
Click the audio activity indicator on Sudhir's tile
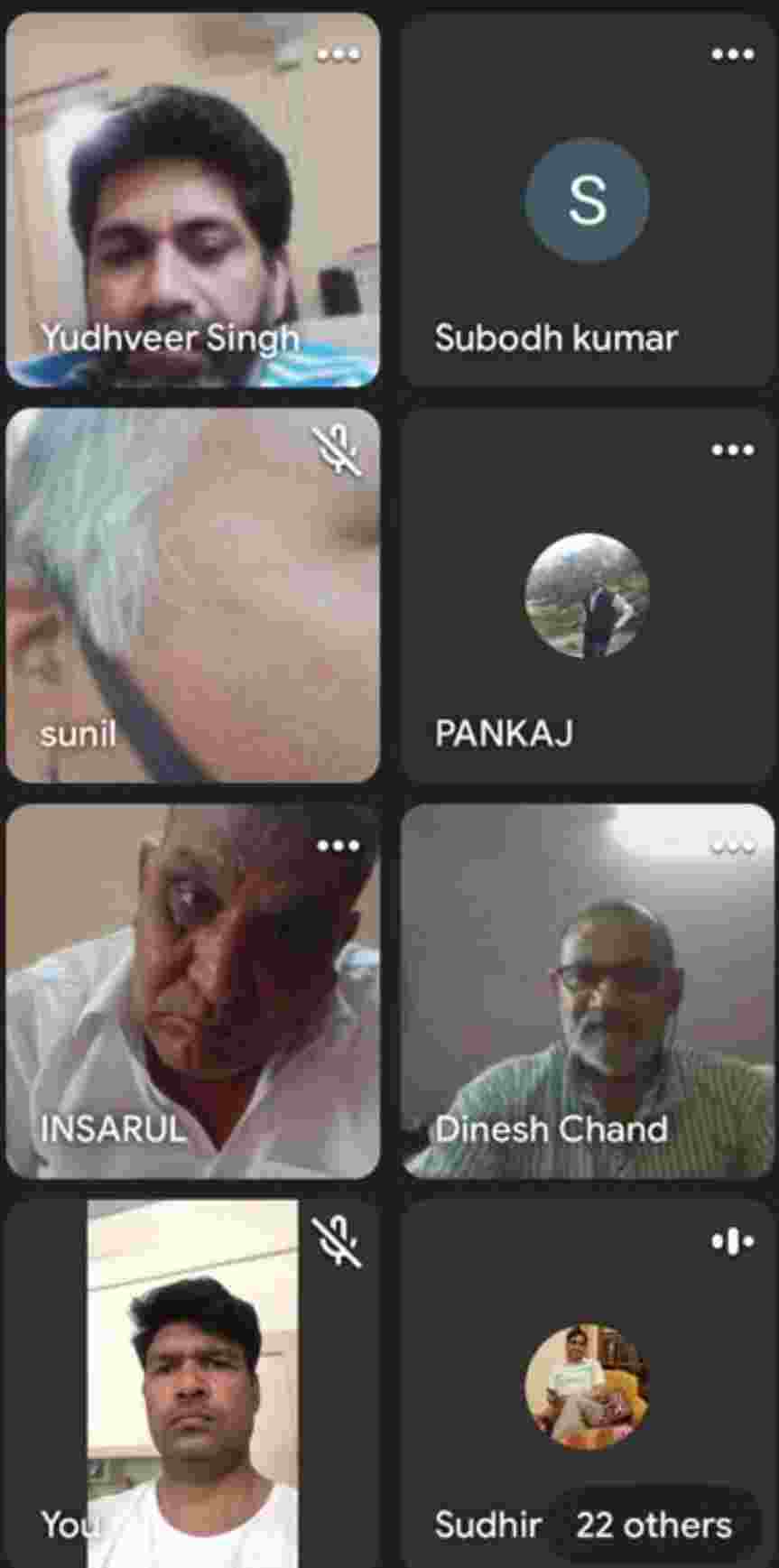(x=731, y=1239)
